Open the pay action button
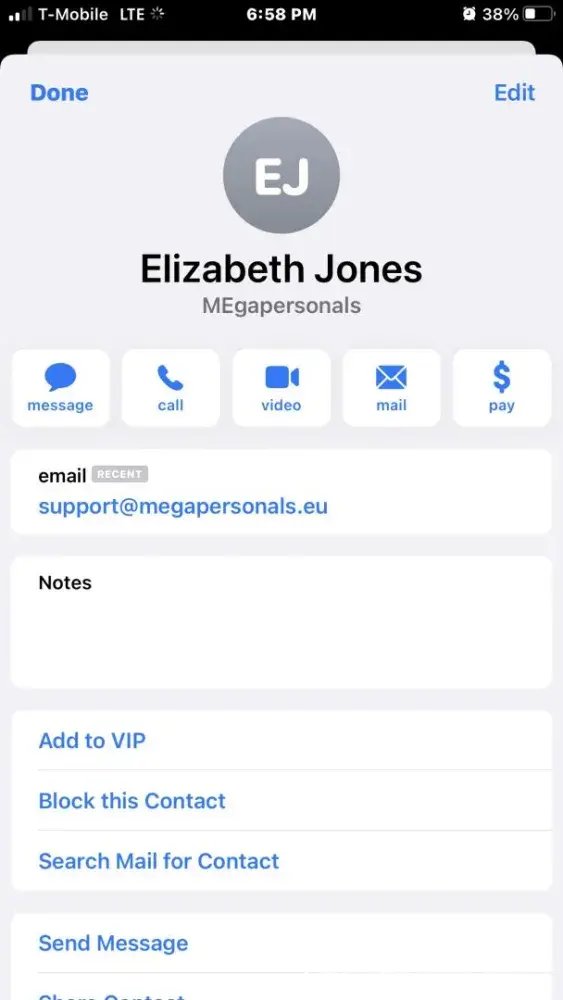 pyautogui.click(x=502, y=388)
